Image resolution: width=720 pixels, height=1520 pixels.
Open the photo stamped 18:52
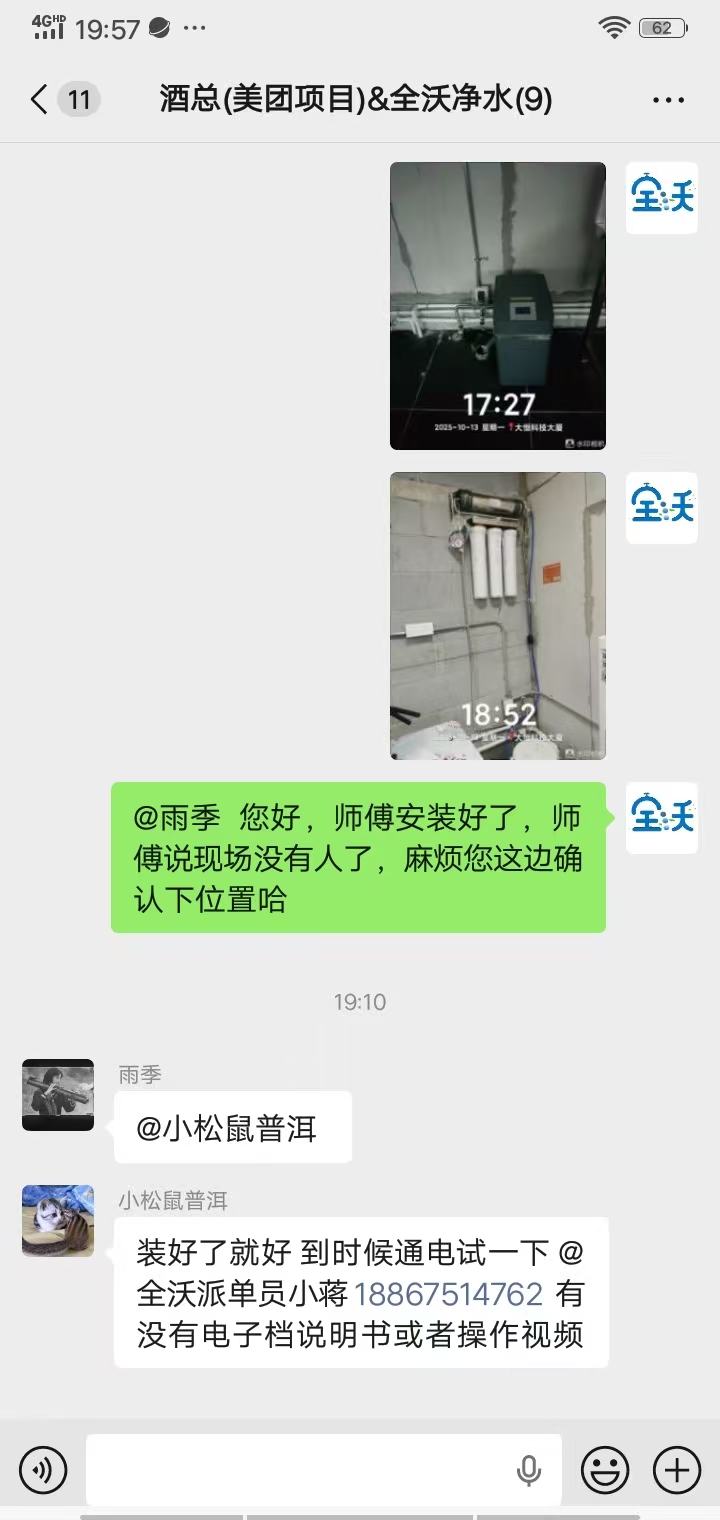[x=498, y=616]
